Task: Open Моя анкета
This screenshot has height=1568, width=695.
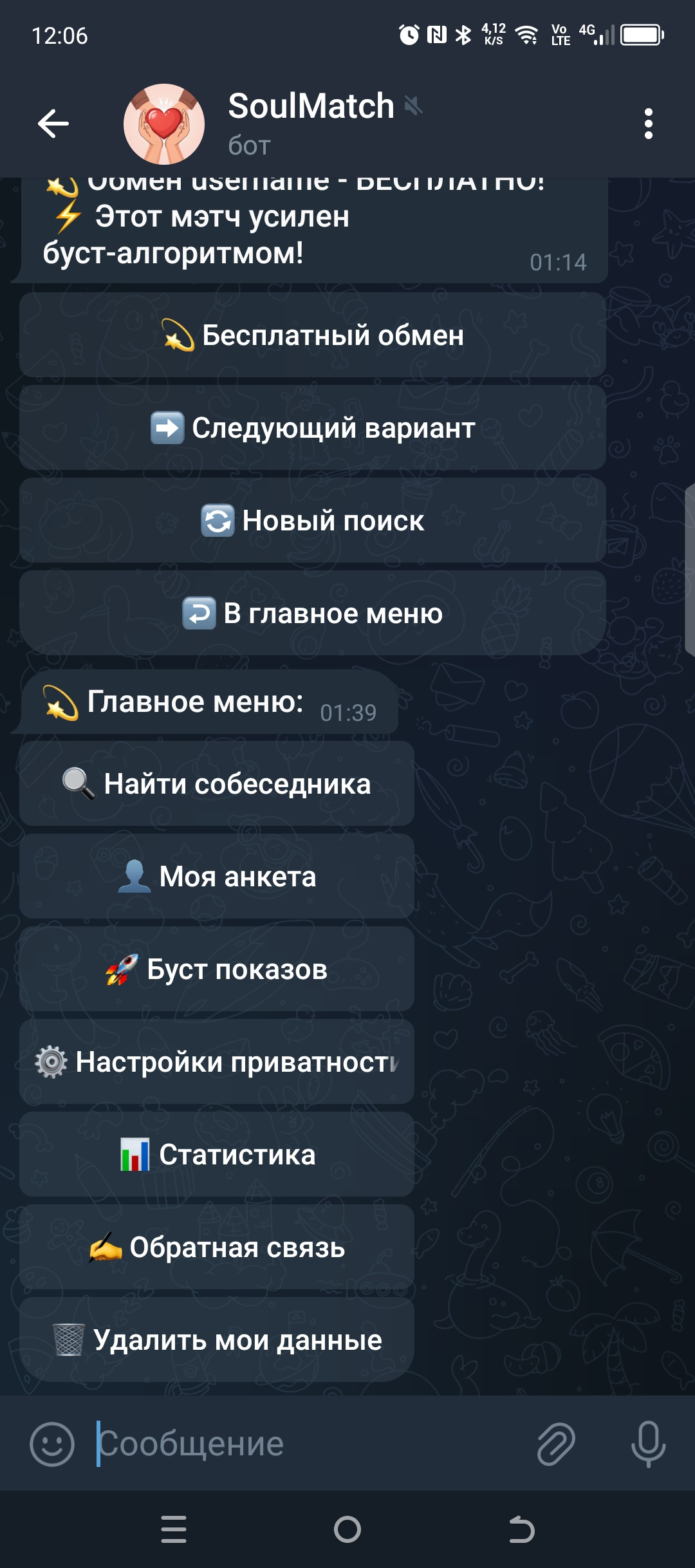Action: (x=217, y=877)
